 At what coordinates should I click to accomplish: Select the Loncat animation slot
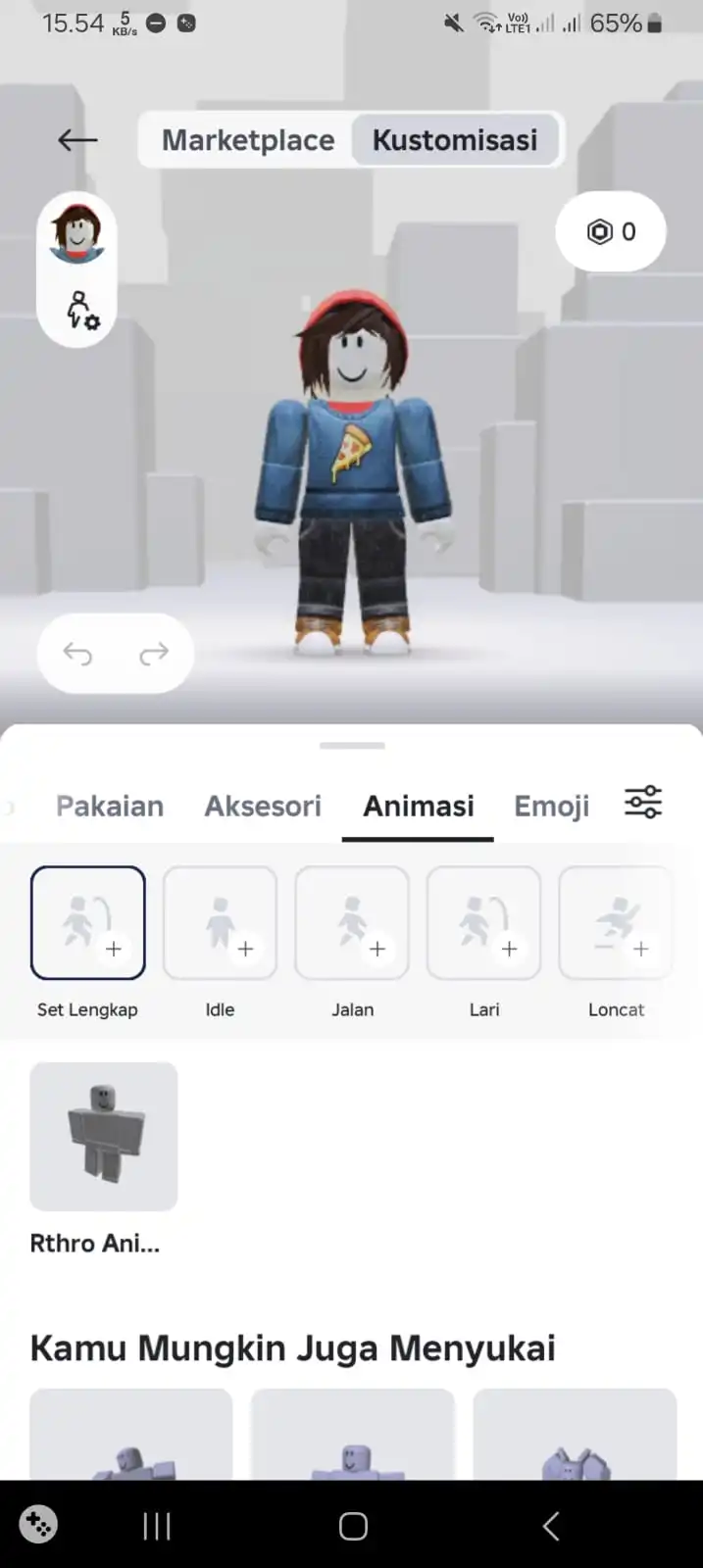tap(616, 923)
